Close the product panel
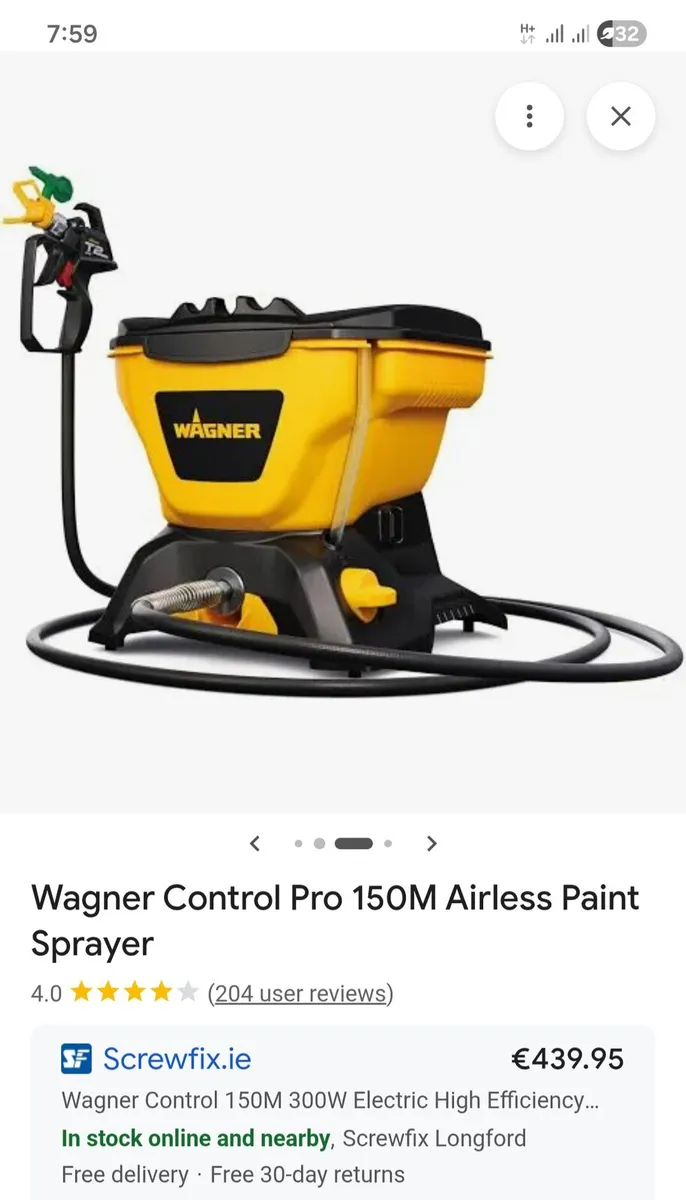This screenshot has height=1200, width=686. (620, 116)
